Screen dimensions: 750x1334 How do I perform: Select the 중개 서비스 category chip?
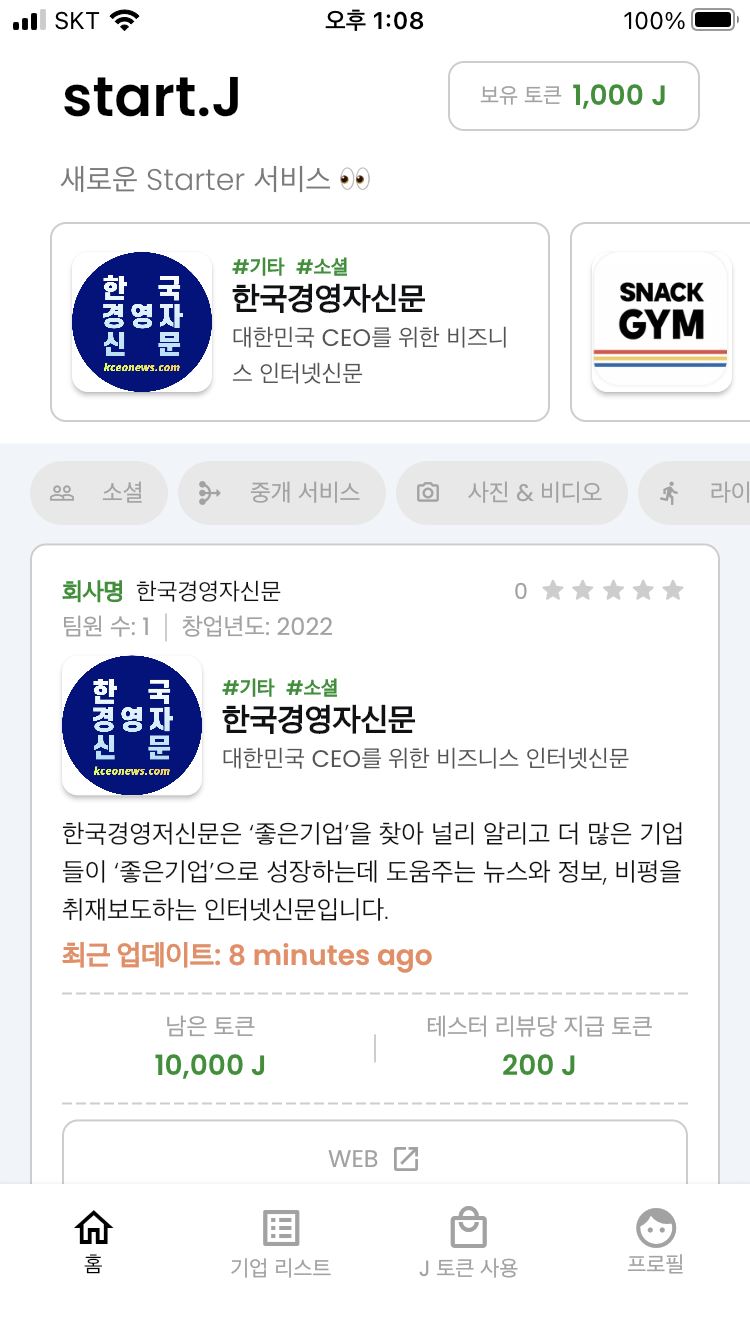click(x=281, y=492)
